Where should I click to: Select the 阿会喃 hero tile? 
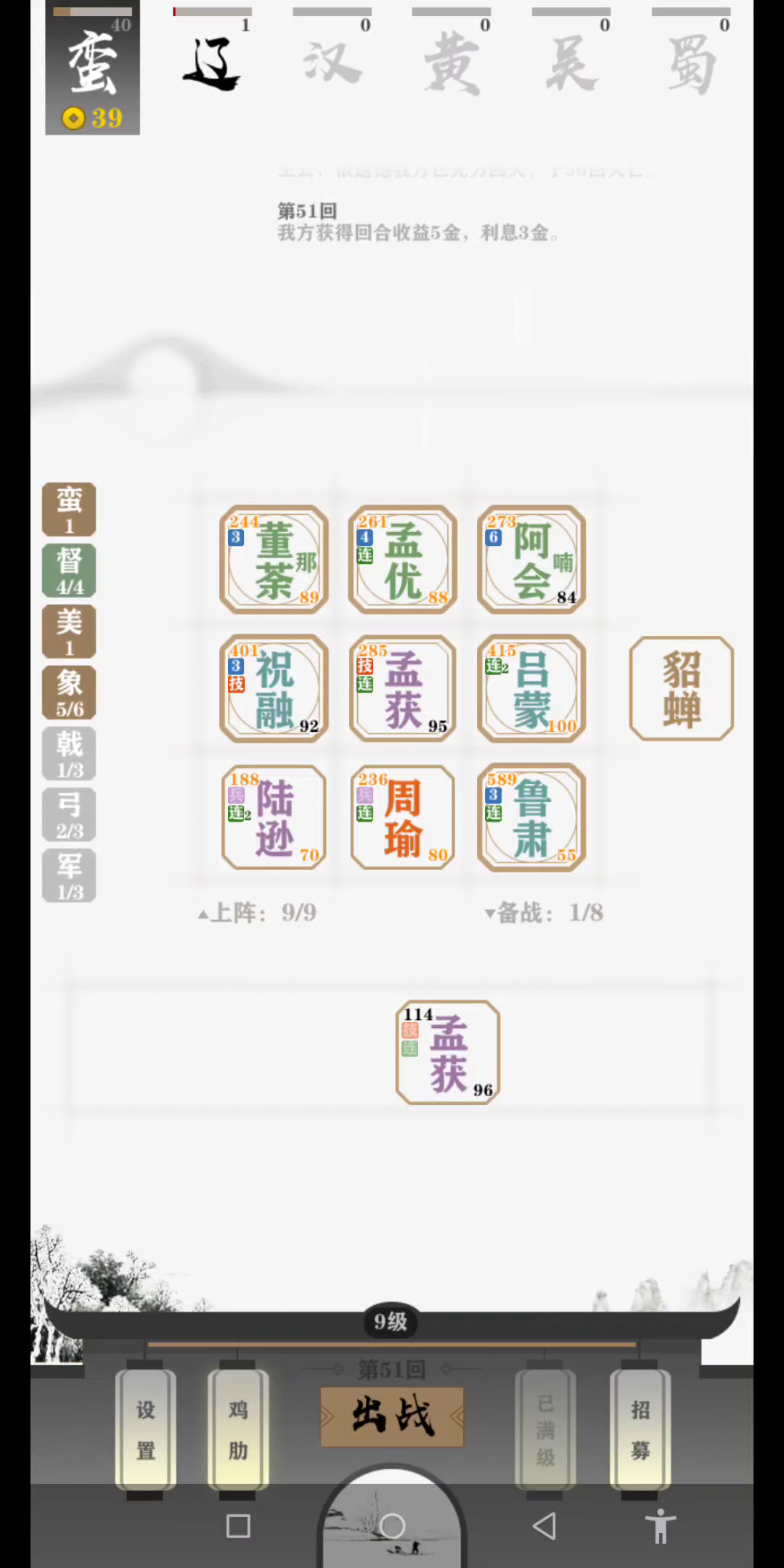531,560
